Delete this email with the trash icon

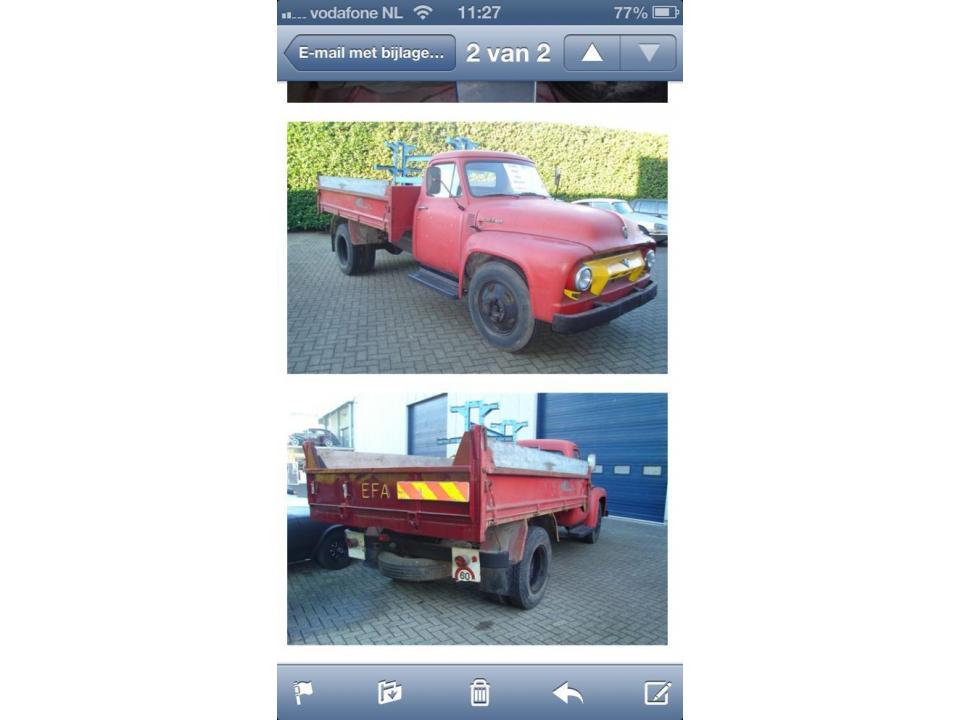(480, 692)
